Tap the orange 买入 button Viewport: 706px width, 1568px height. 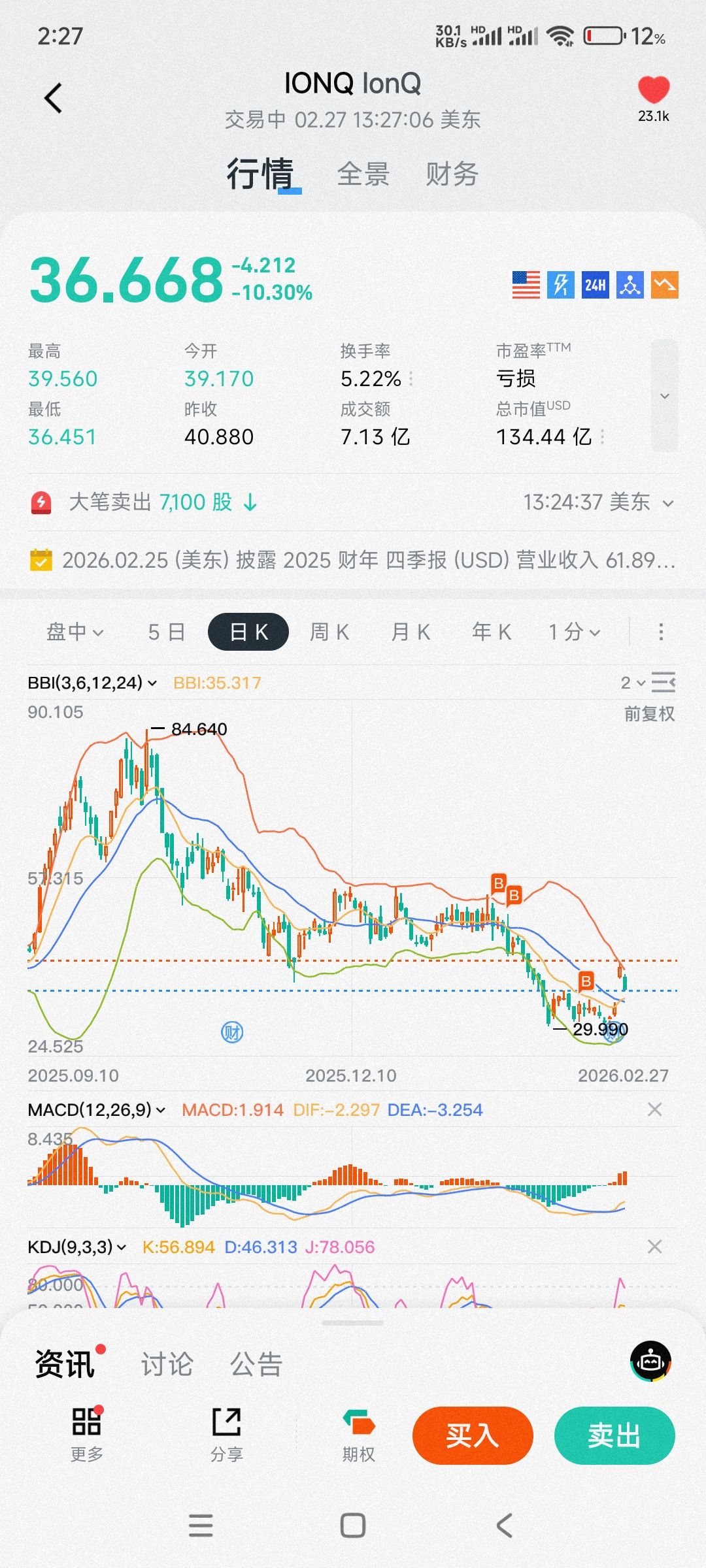pyautogui.click(x=473, y=1435)
